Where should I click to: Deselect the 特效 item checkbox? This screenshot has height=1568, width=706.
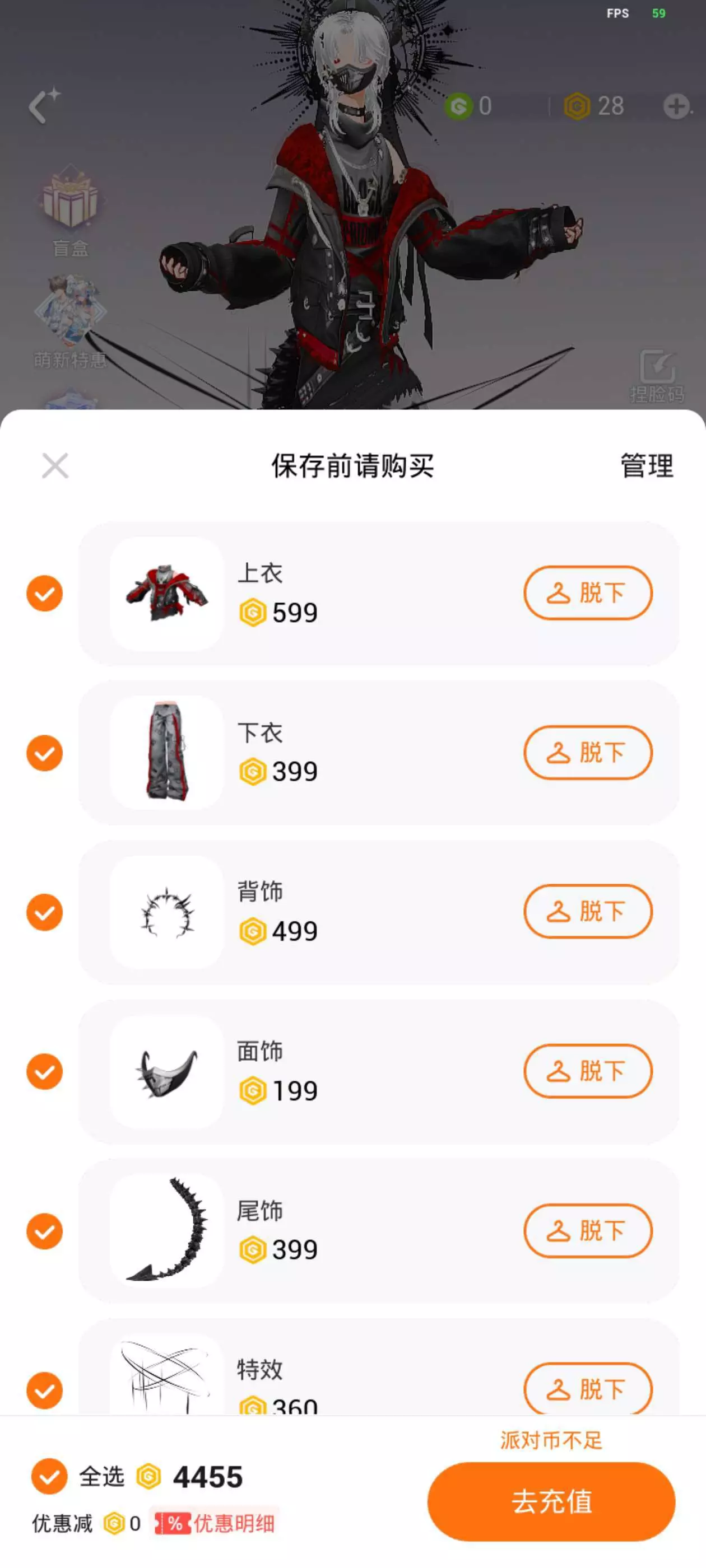tap(44, 1390)
